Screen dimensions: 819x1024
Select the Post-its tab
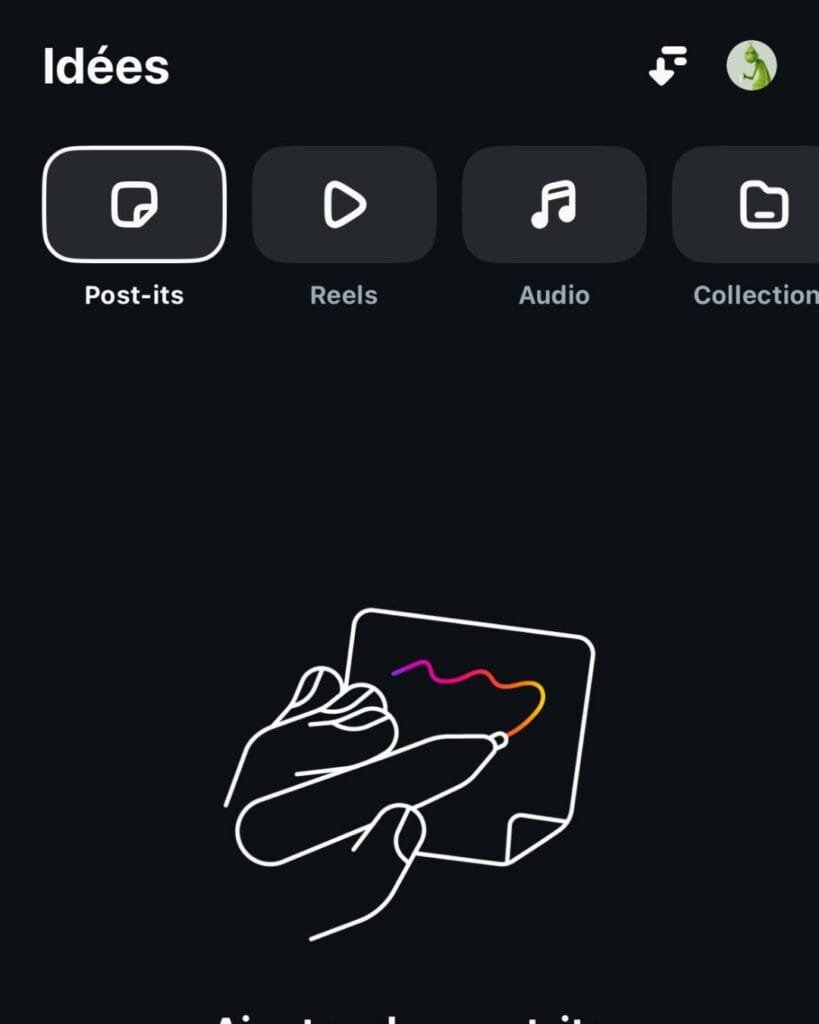coord(134,205)
